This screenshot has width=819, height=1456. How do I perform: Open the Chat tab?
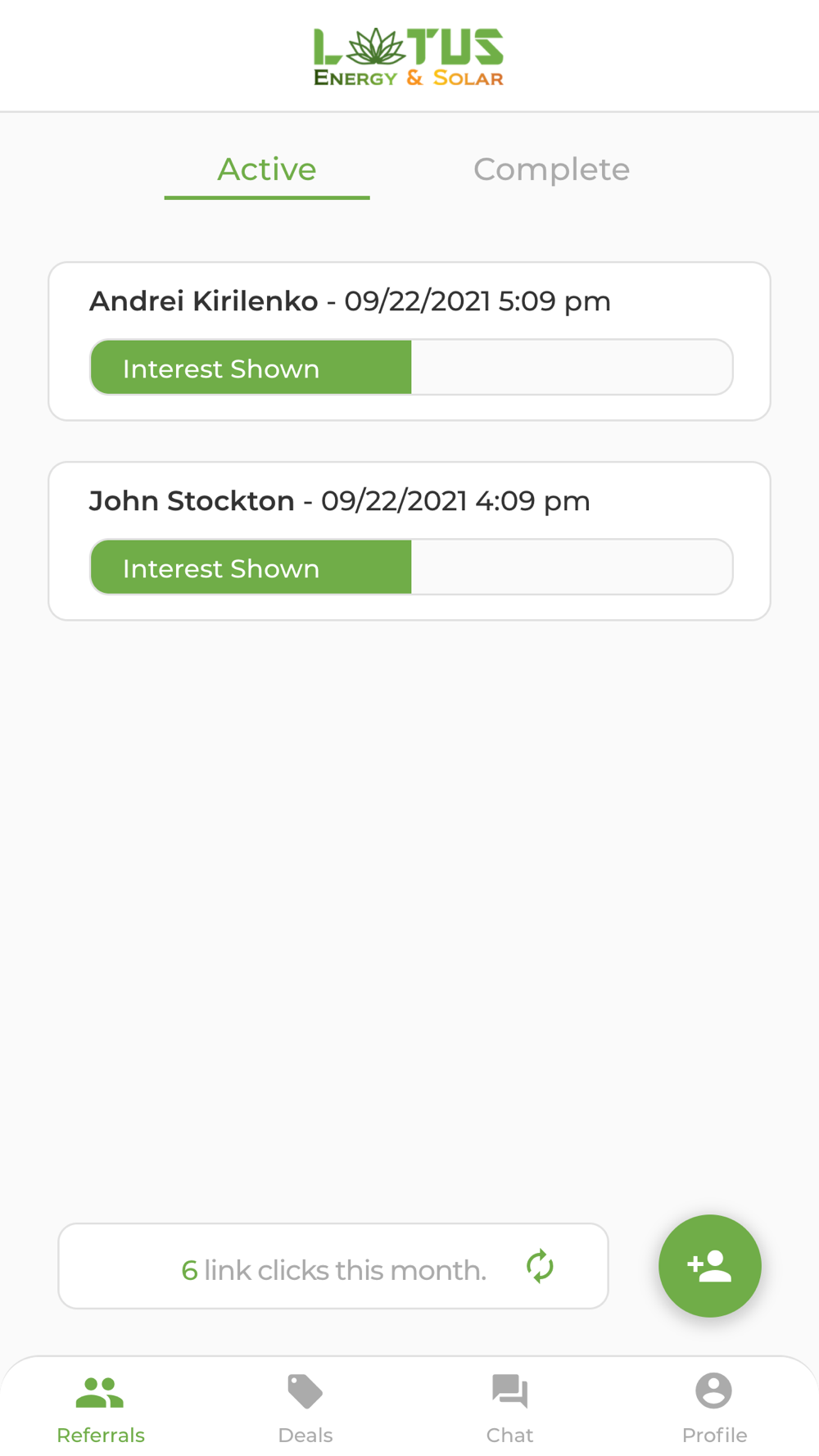509,1409
